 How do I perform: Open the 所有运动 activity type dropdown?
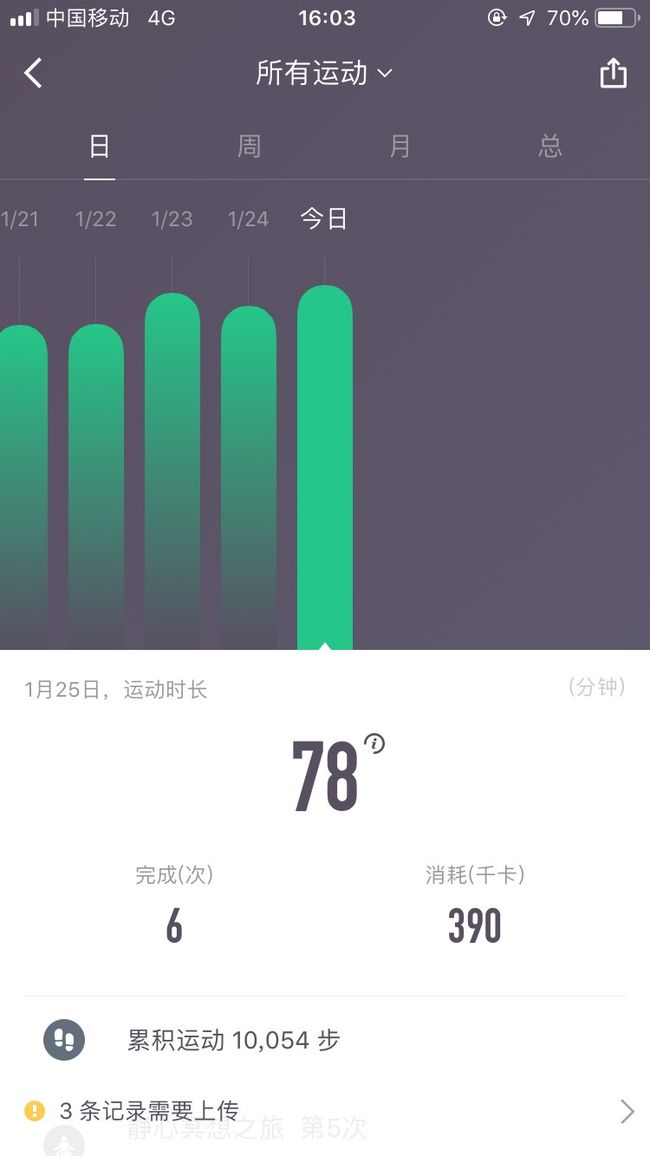[x=324, y=73]
